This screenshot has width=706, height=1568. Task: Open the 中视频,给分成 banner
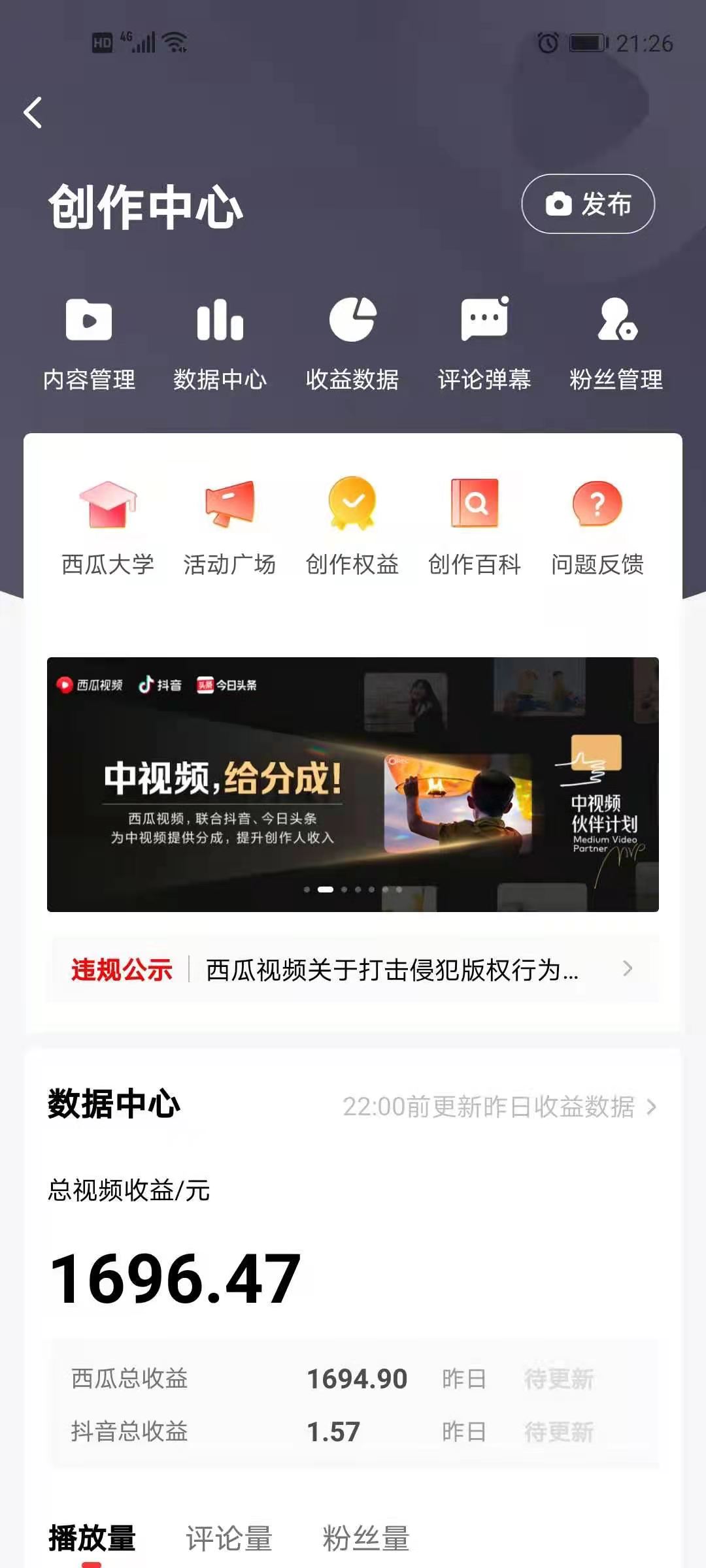click(x=352, y=784)
